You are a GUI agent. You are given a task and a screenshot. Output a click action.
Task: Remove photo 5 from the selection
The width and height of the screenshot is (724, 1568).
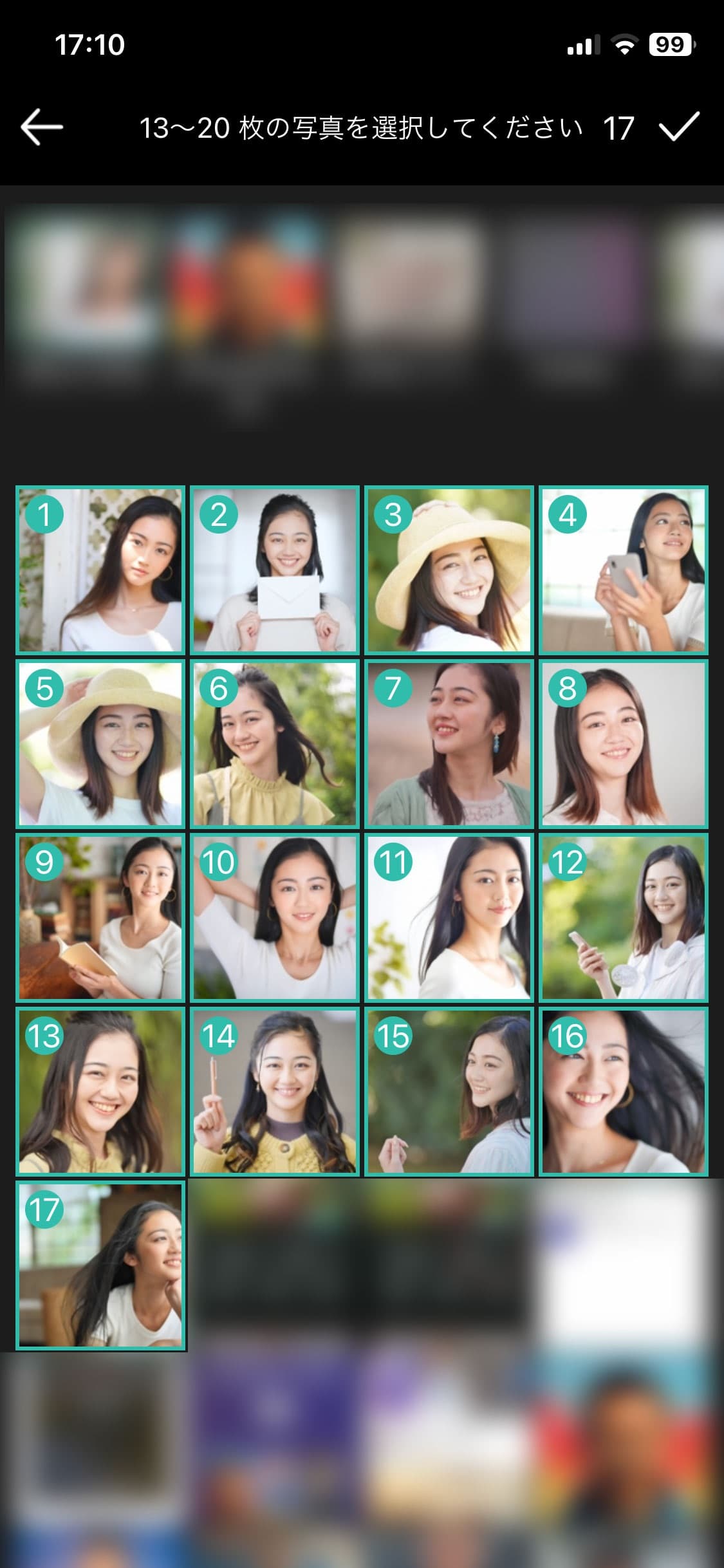100,744
